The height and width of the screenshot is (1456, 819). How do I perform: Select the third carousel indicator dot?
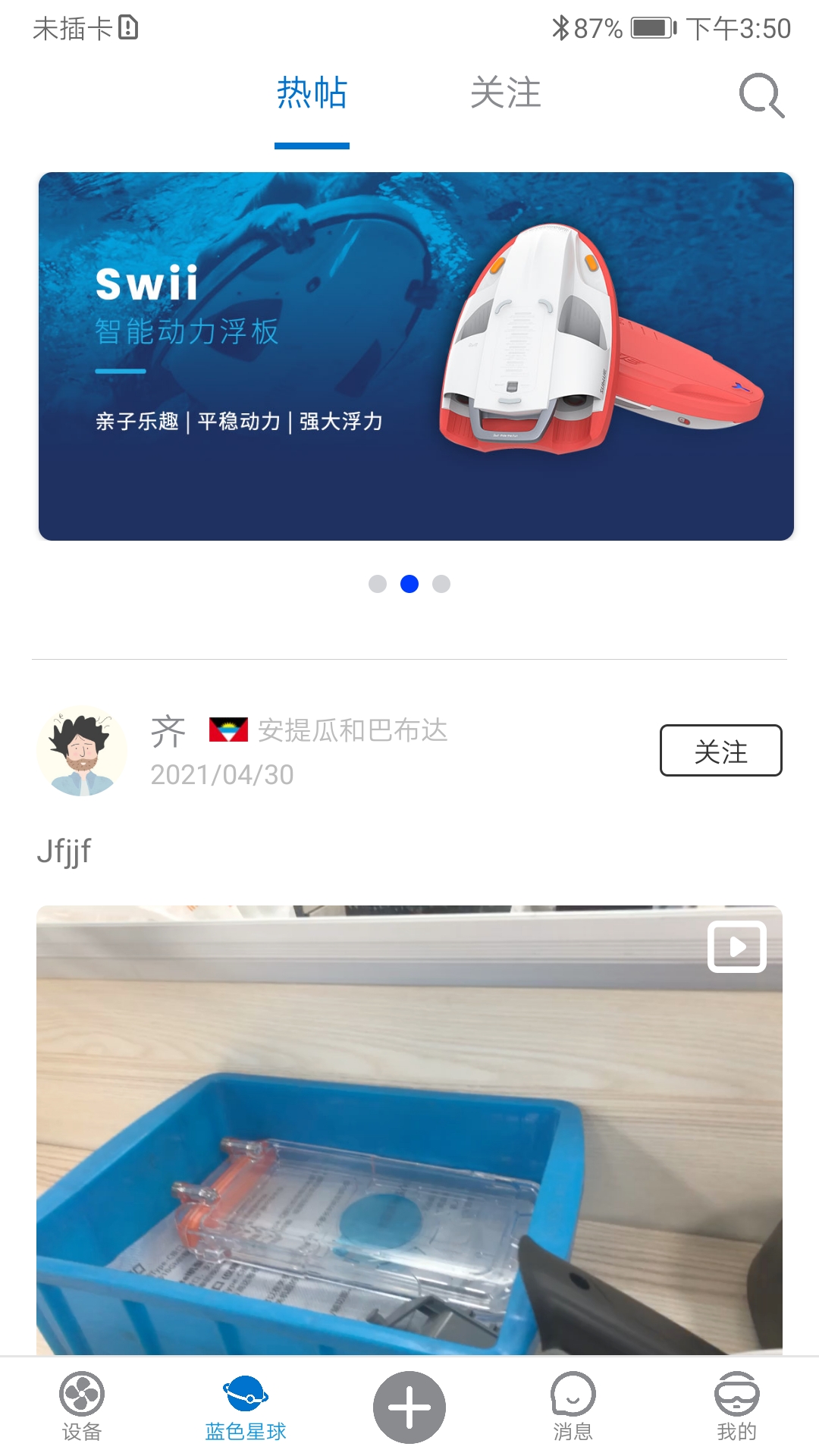click(442, 584)
